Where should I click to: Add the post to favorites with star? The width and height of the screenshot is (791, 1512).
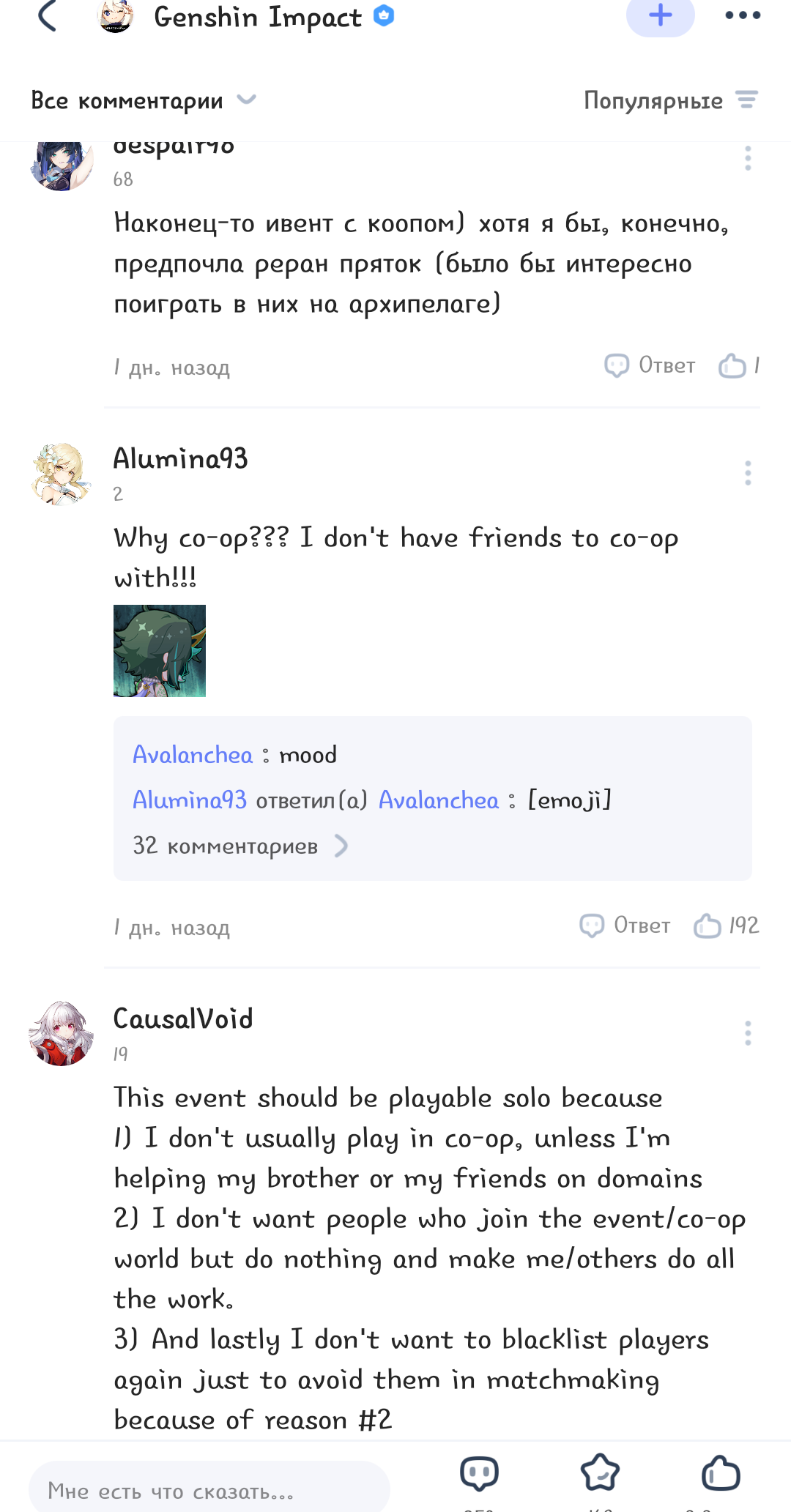pyautogui.click(x=600, y=1473)
